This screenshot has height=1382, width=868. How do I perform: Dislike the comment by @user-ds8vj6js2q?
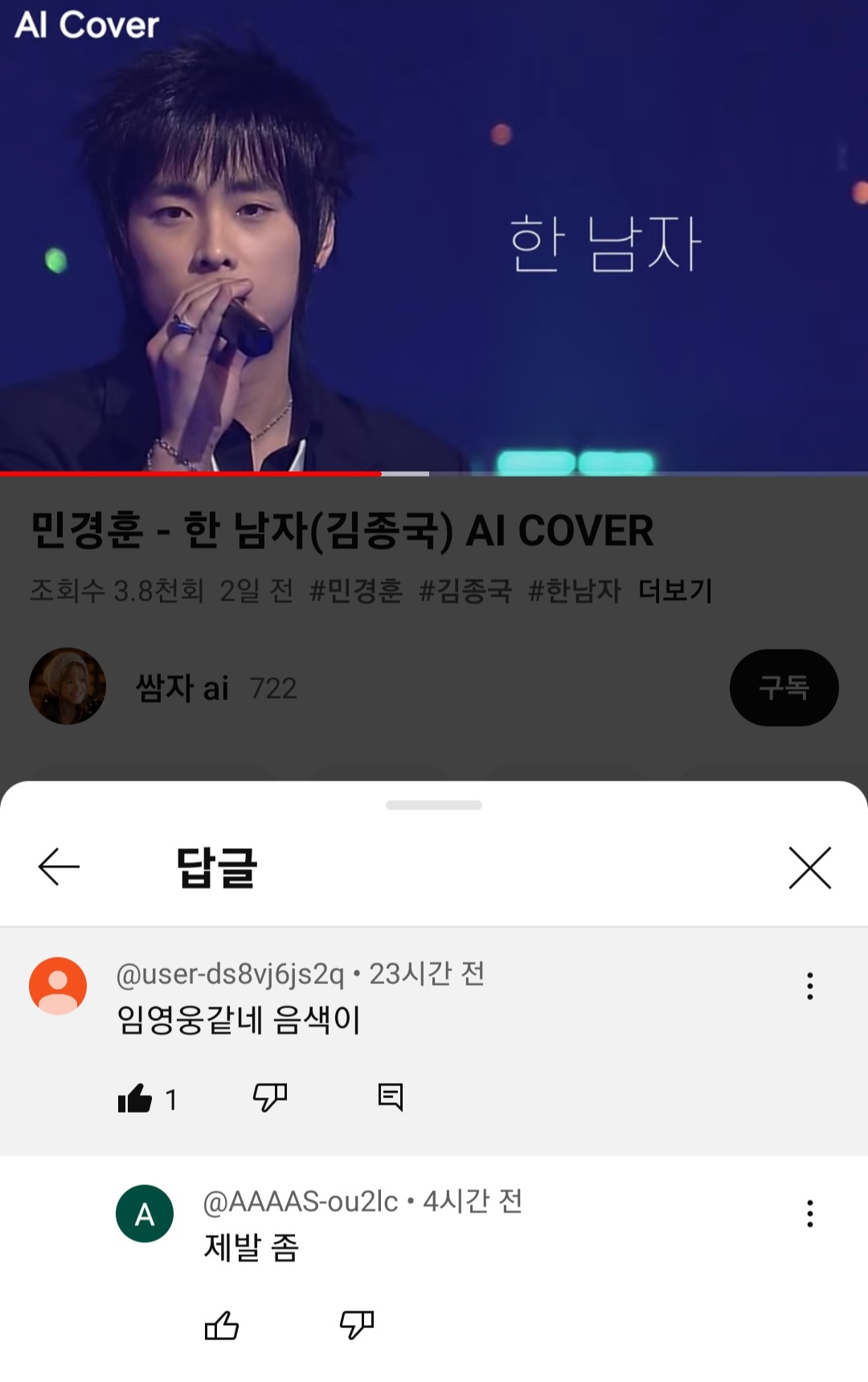tap(269, 1097)
